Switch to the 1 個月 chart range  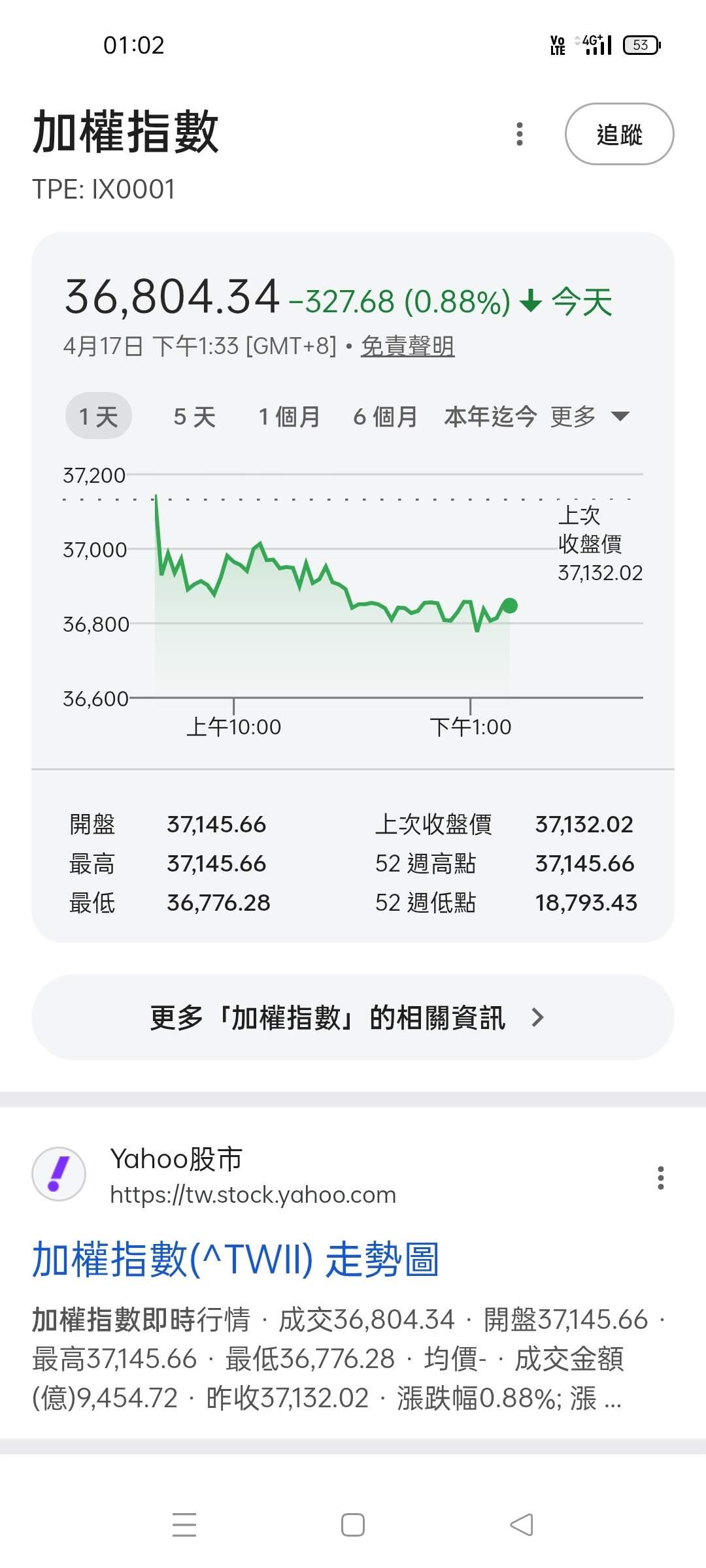pos(289,416)
